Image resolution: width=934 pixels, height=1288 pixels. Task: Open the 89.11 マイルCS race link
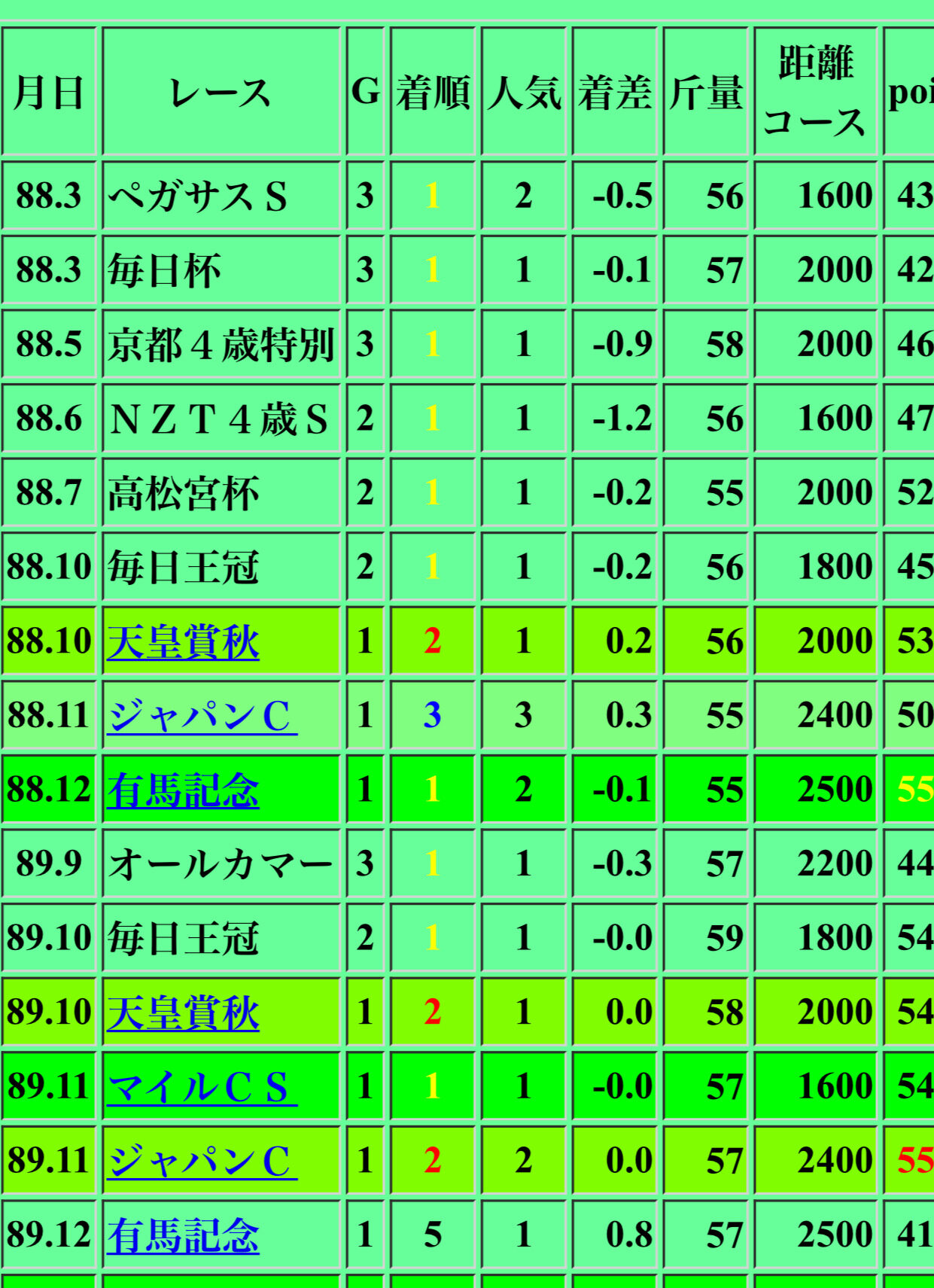[x=202, y=1087]
